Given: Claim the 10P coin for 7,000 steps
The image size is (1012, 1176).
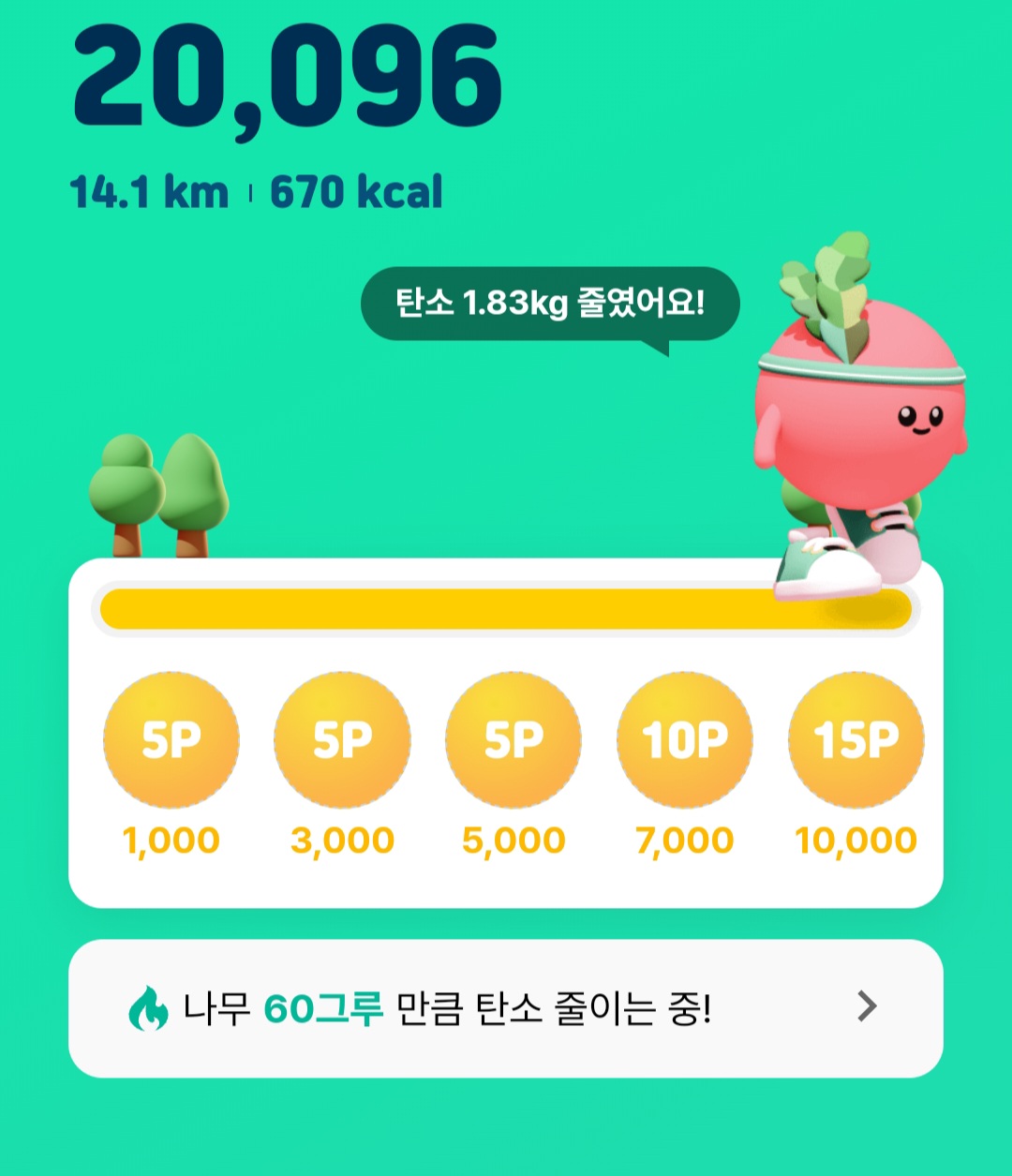Looking at the screenshot, I should click(x=685, y=740).
